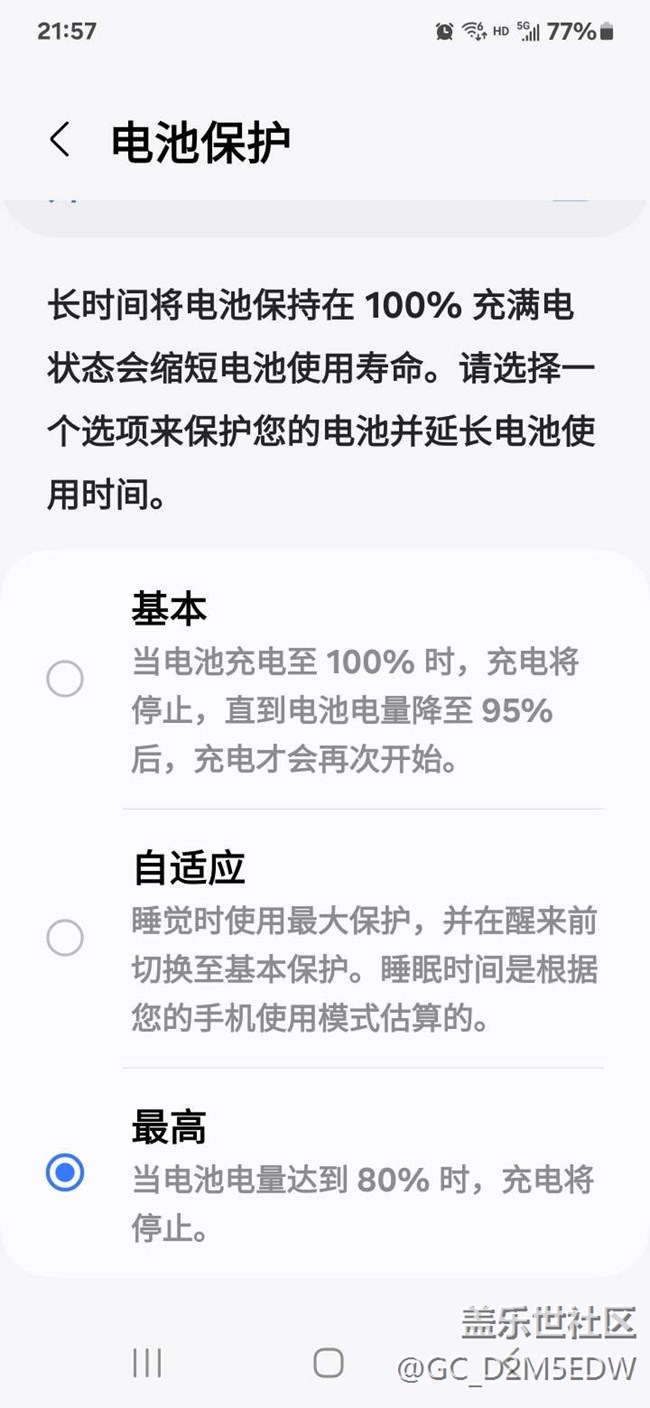Tap the home button in navigation bar
The height and width of the screenshot is (1408, 650).
tap(328, 1362)
